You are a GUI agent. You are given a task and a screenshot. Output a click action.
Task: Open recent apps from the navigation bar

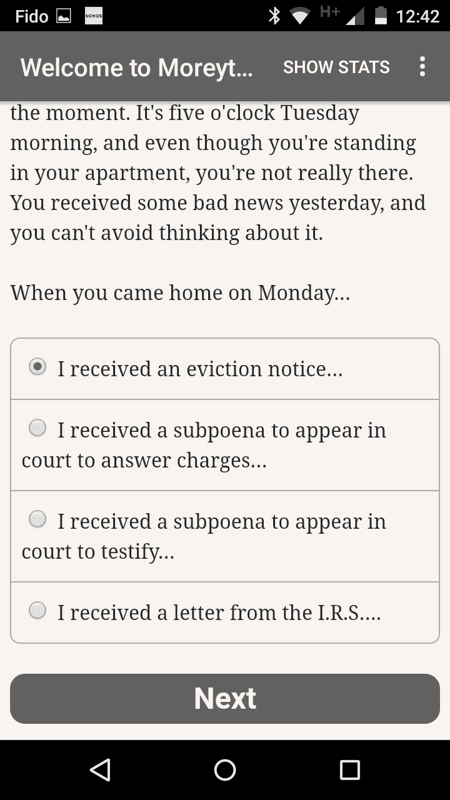350,769
